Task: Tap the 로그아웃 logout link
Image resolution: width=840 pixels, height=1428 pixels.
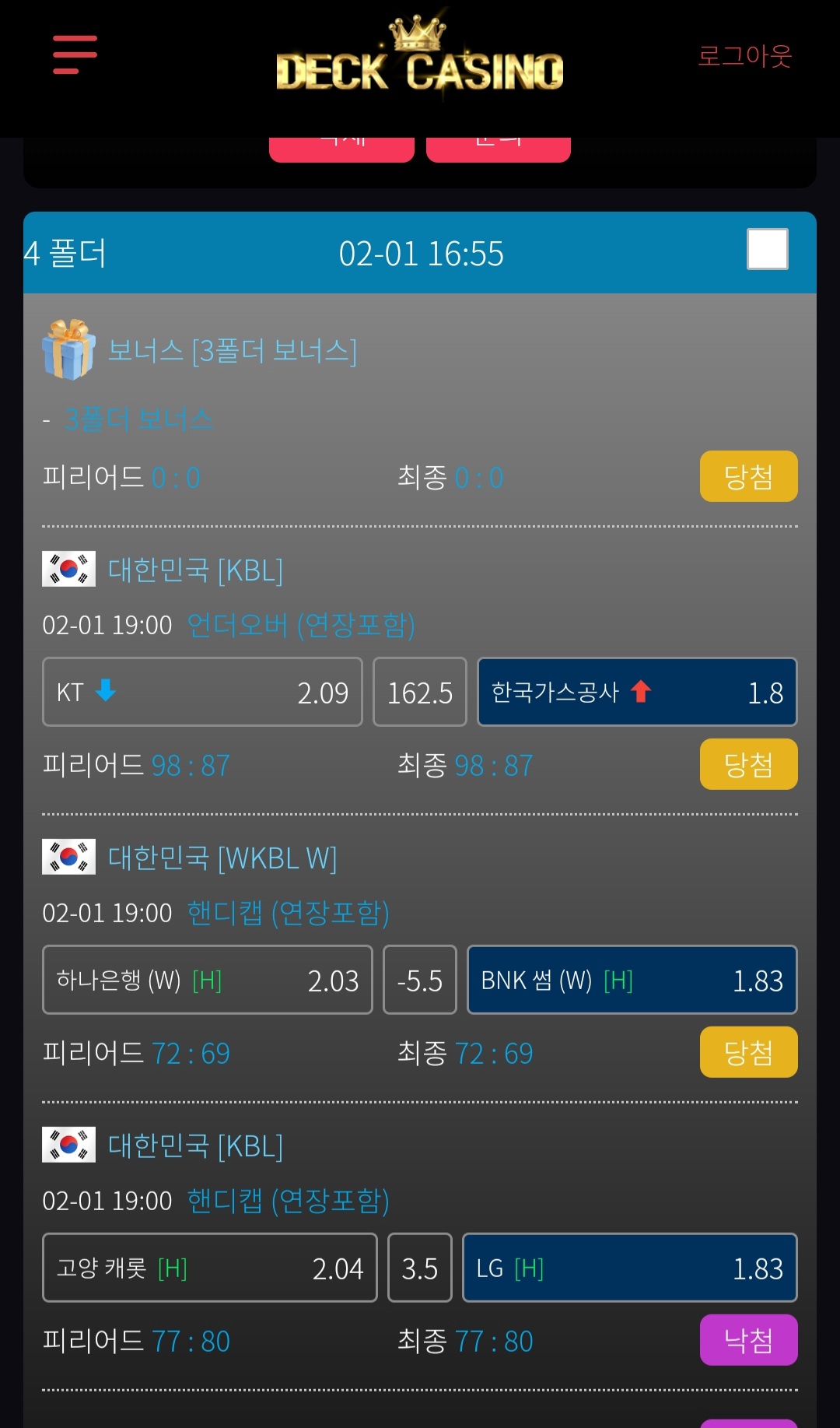Action: pyautogui.click(x=744, y=56)
